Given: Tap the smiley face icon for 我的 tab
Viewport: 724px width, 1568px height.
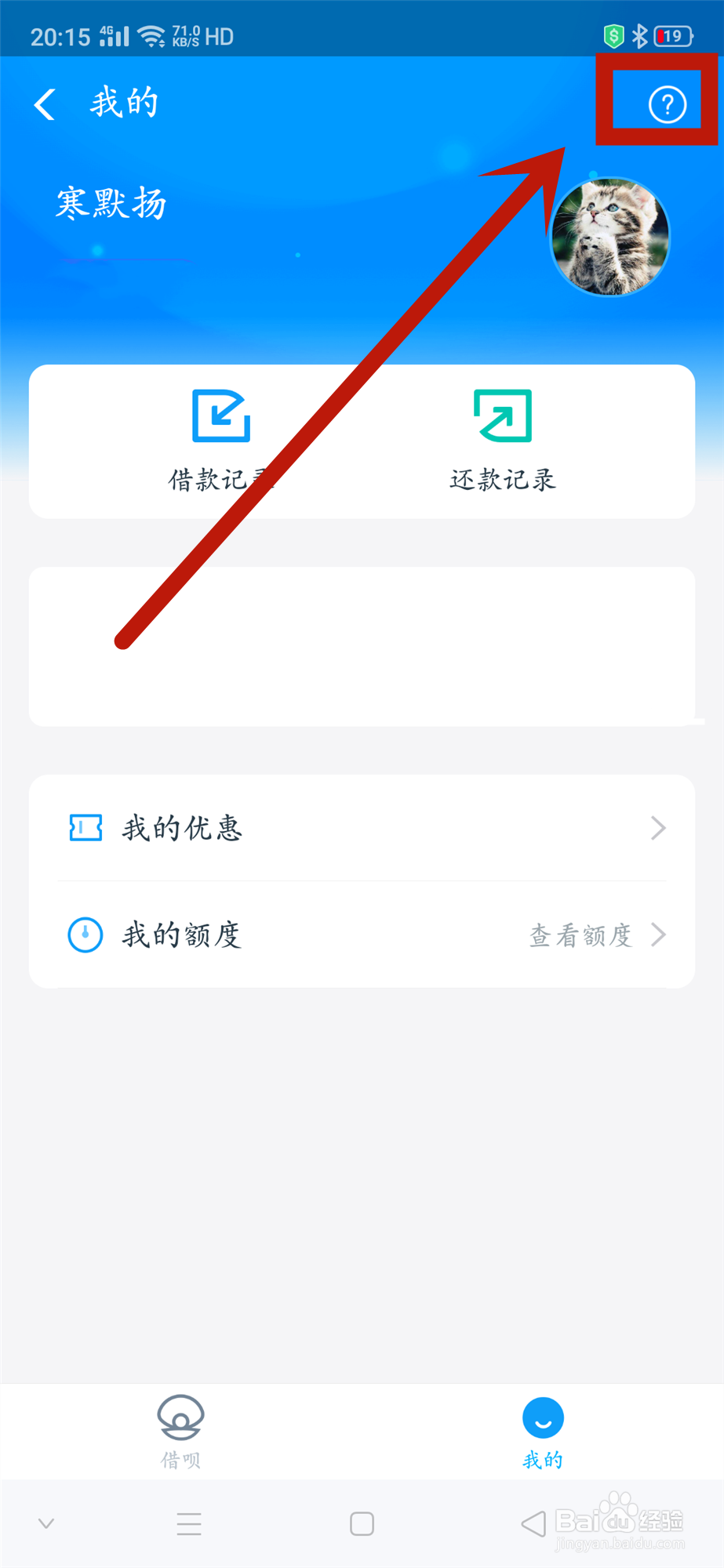Looking at the screenshot, I should click(x=543, y=1417).
